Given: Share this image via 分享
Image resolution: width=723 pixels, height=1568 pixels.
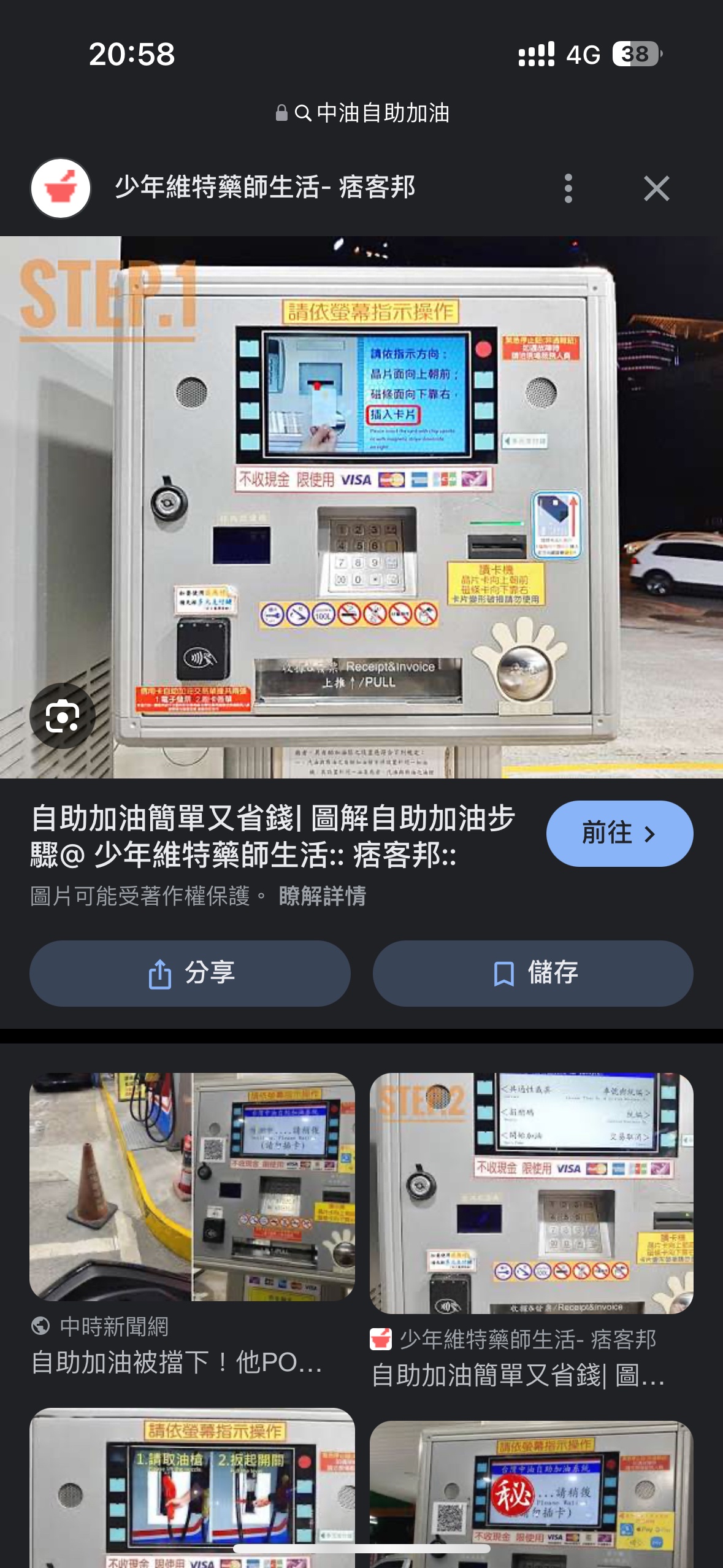Looking at the screenshot, I should click(190, 973).
